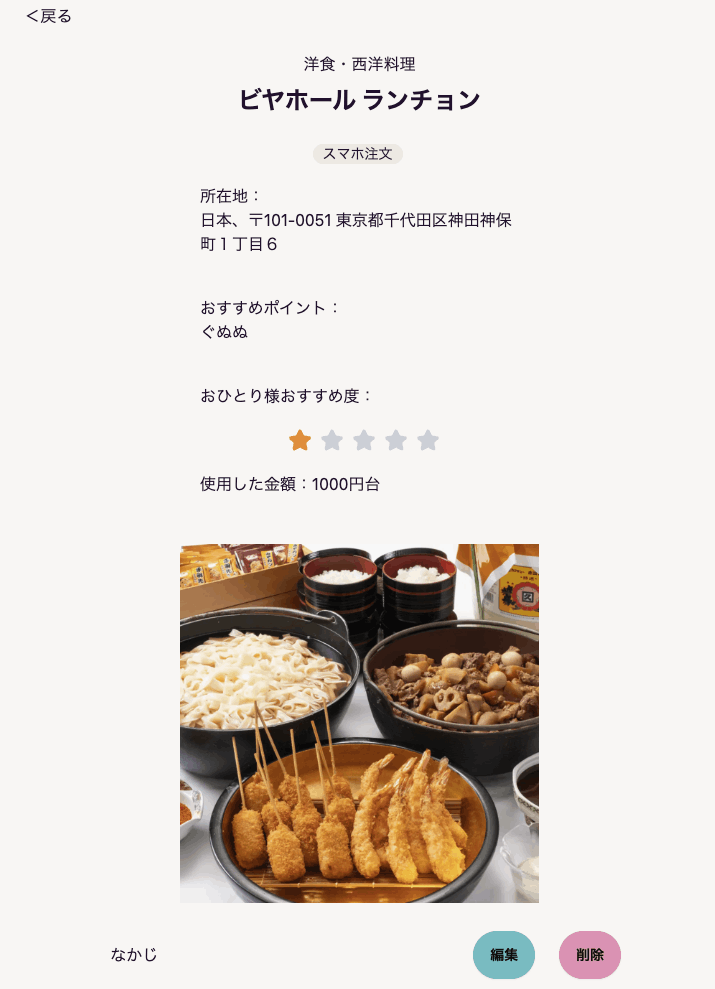Go back via the 戻る link
715x989 pixels.
[49, 16]
